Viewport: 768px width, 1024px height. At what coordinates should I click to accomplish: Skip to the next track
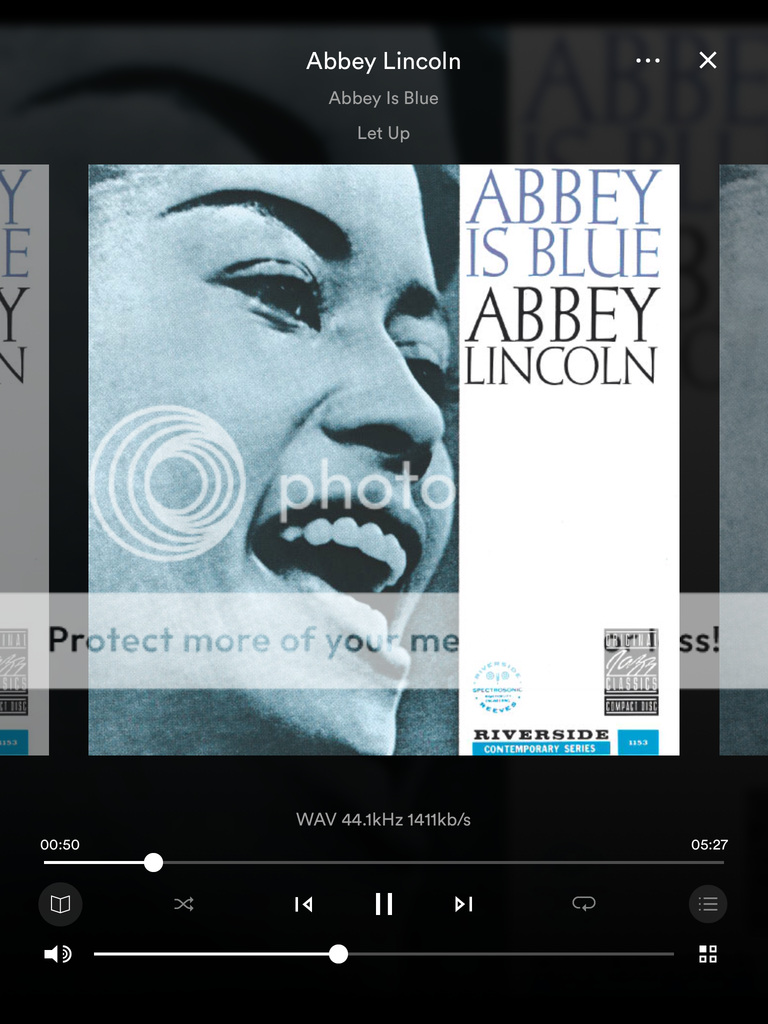click(463, 904)
